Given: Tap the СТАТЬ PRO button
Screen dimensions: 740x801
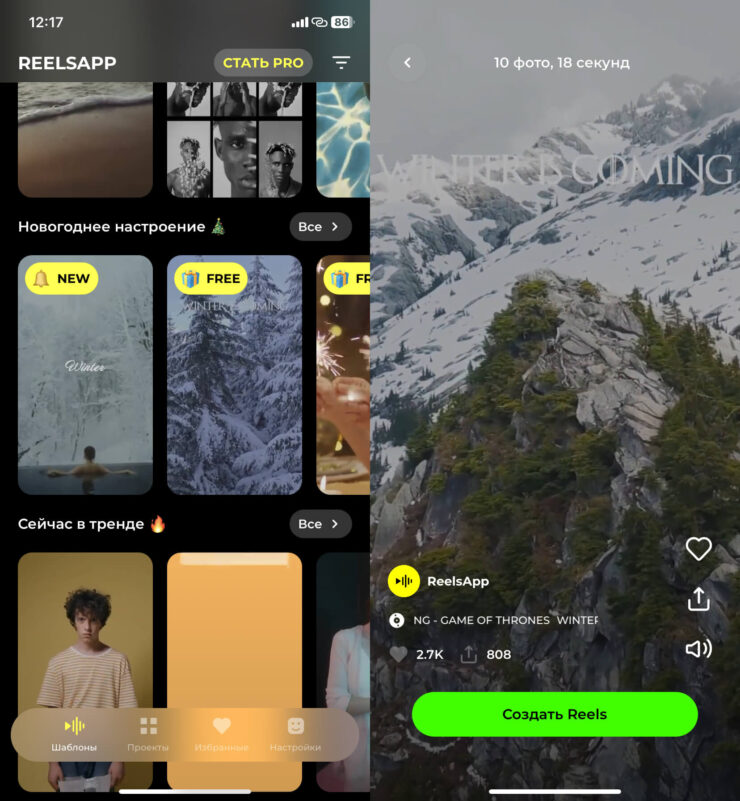Looking at the screenshot, I should [x=263, y=63].
